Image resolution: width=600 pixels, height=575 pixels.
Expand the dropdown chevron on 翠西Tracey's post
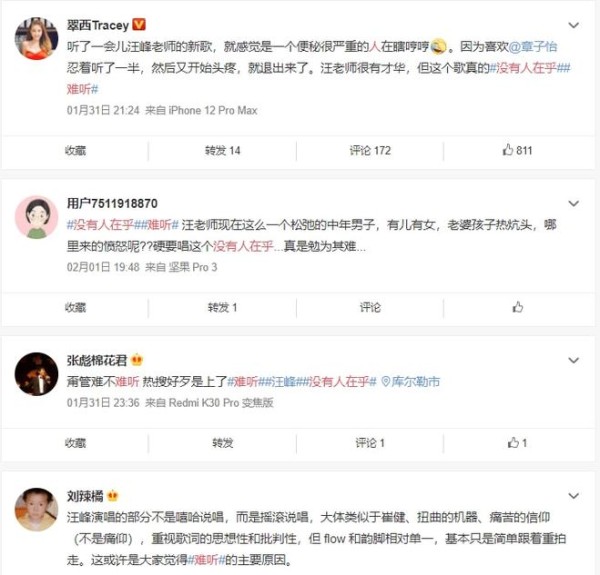pyautogui.click(x=572, y=23)
